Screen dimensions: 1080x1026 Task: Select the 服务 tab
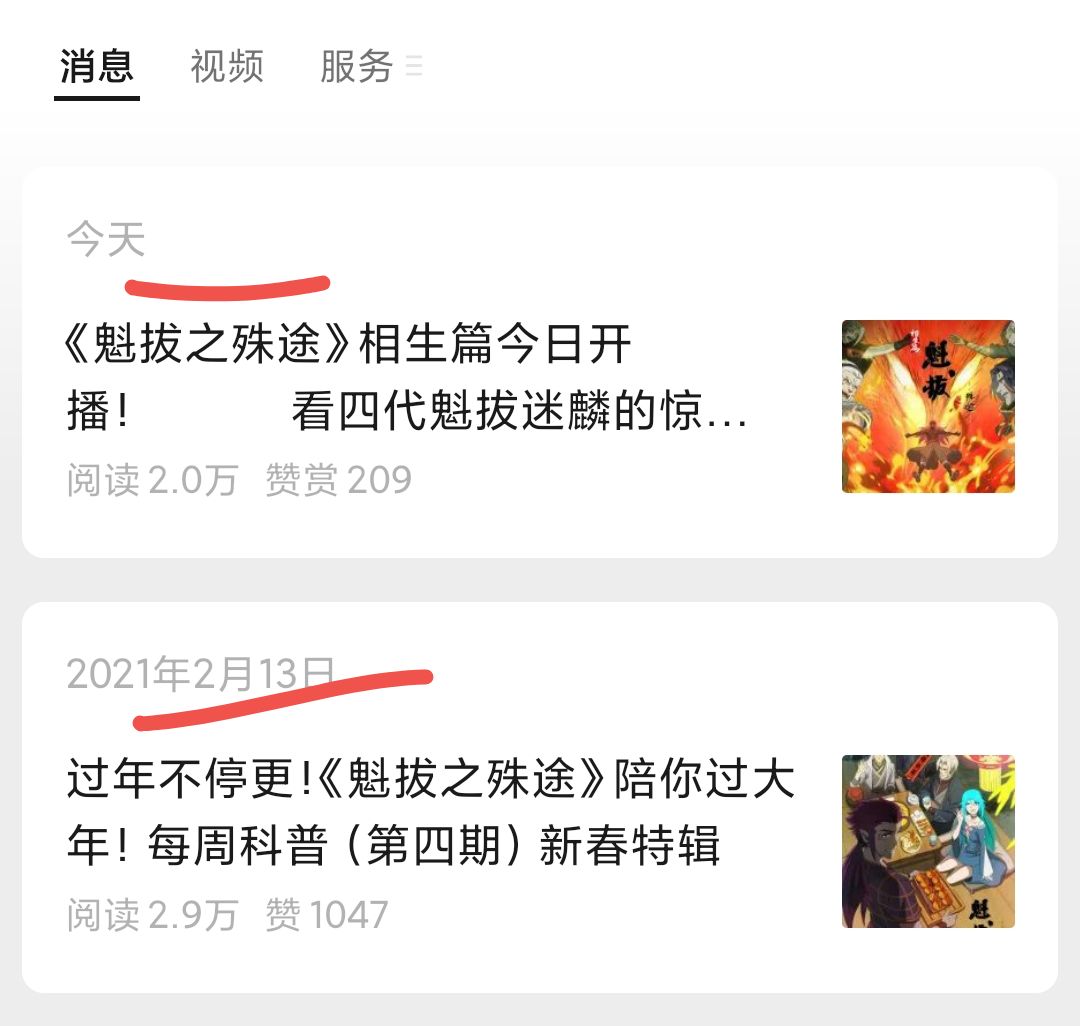pyautogui.click(x=357, y=67)
